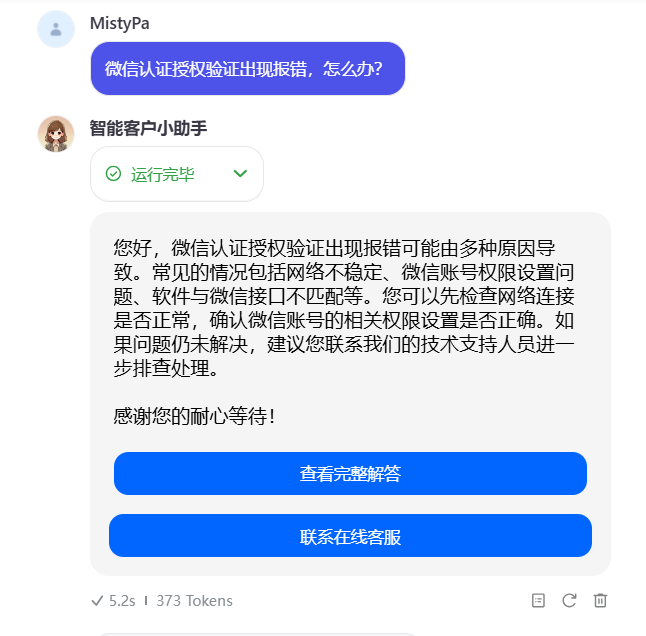The image size is (646, 636).
Task: Tap 联系在线客服 to contact support
Action: click(x=350, y=536)
